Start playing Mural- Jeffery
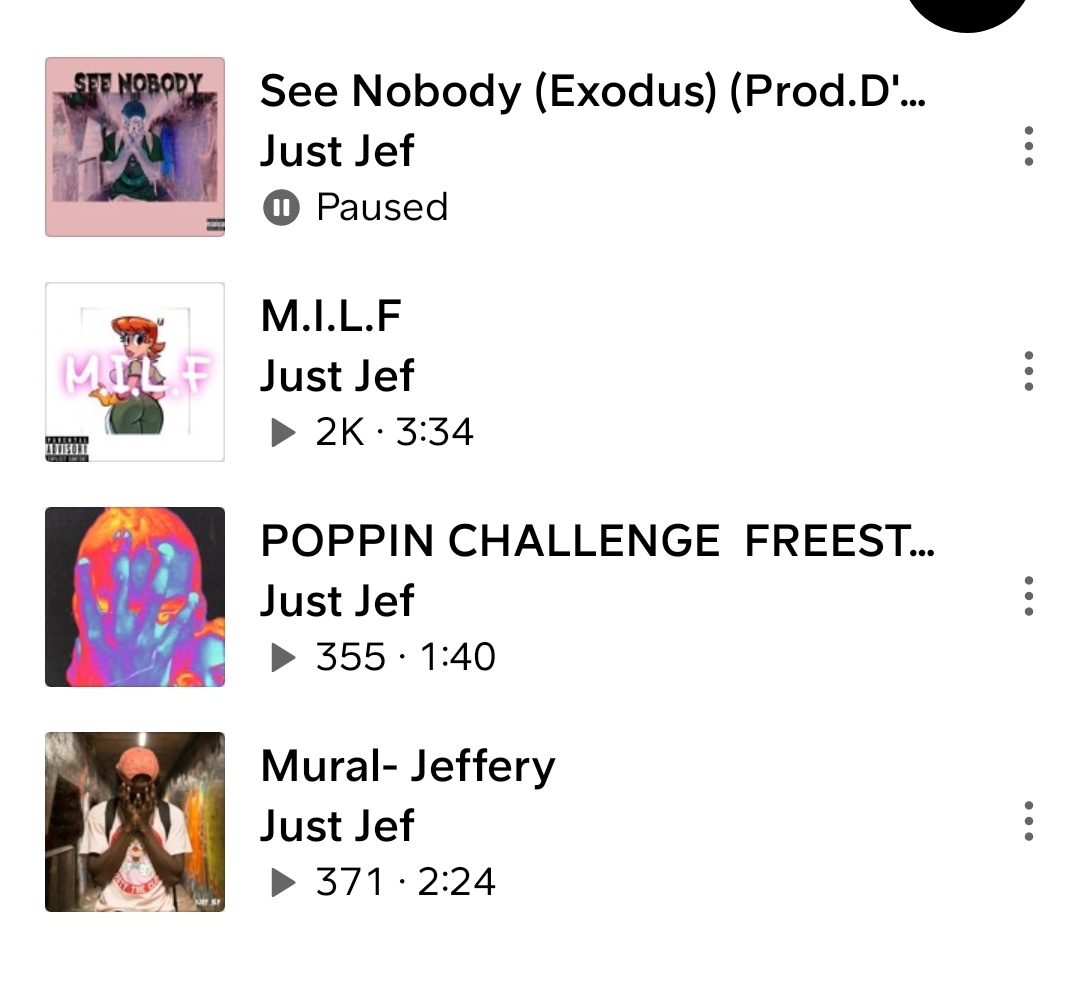The width and height of the screenshot is (1080, 1000). point(135,822)
